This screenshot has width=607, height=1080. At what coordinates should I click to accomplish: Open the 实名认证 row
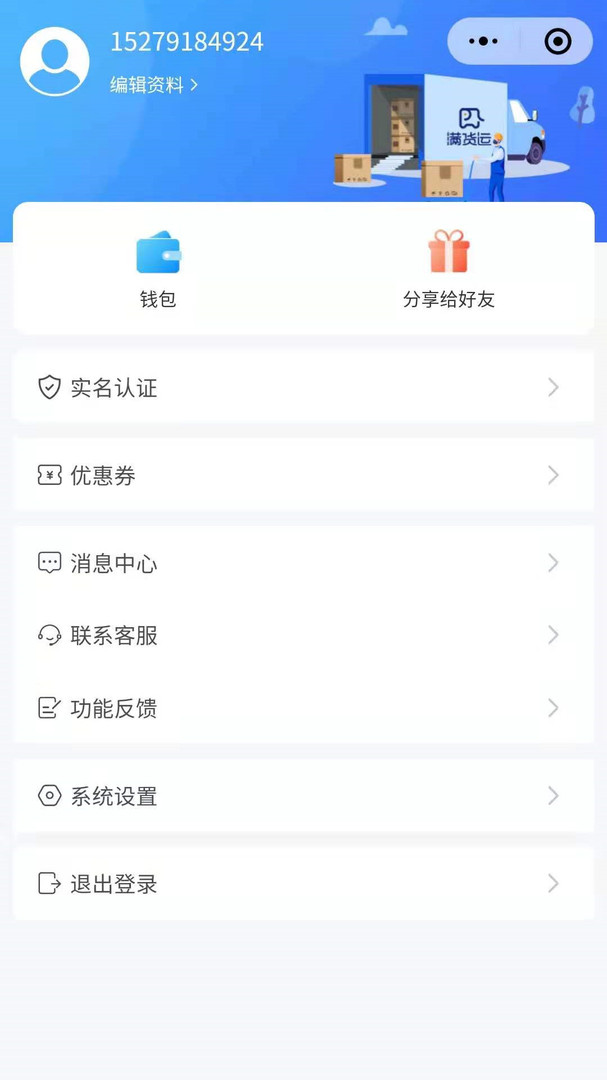[303, 387]
